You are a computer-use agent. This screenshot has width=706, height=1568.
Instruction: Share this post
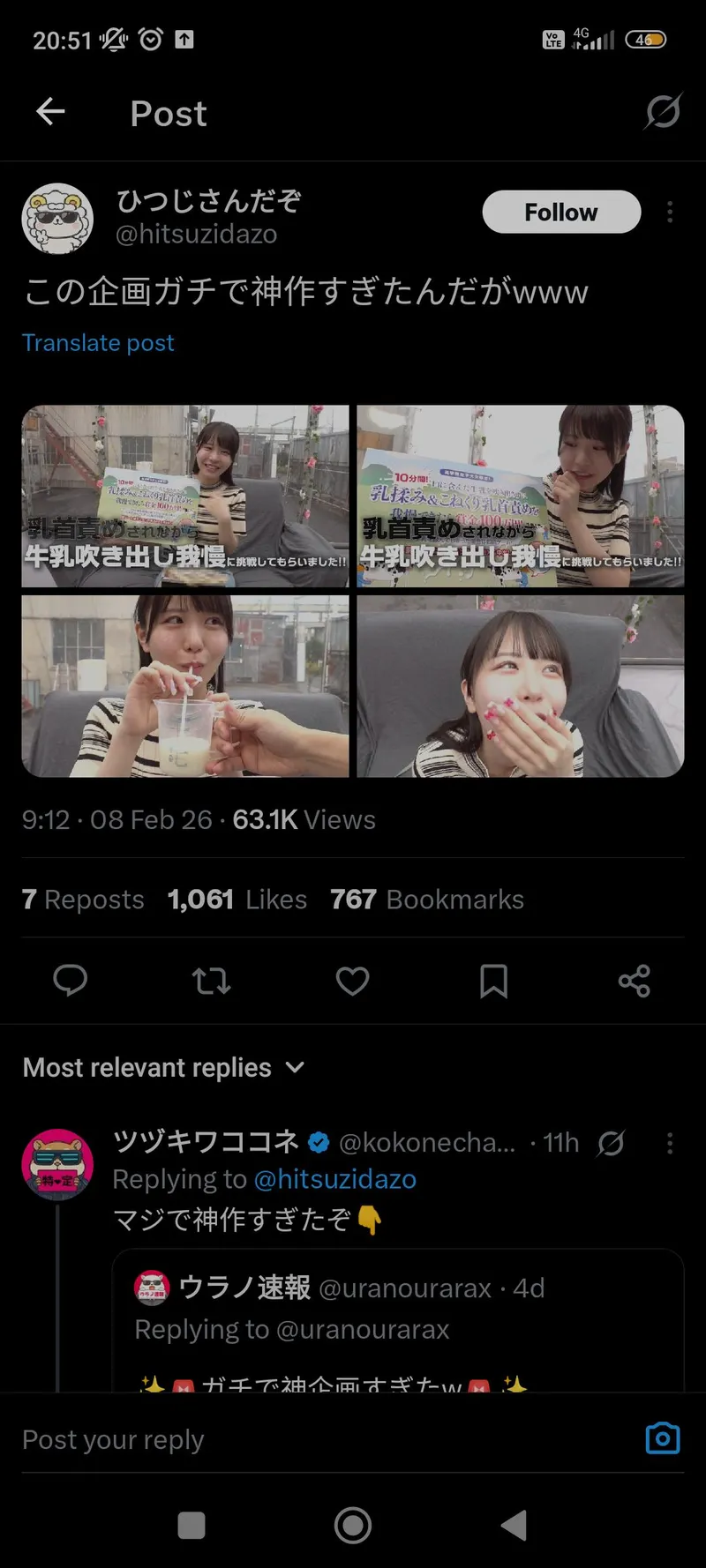(635, 981)
